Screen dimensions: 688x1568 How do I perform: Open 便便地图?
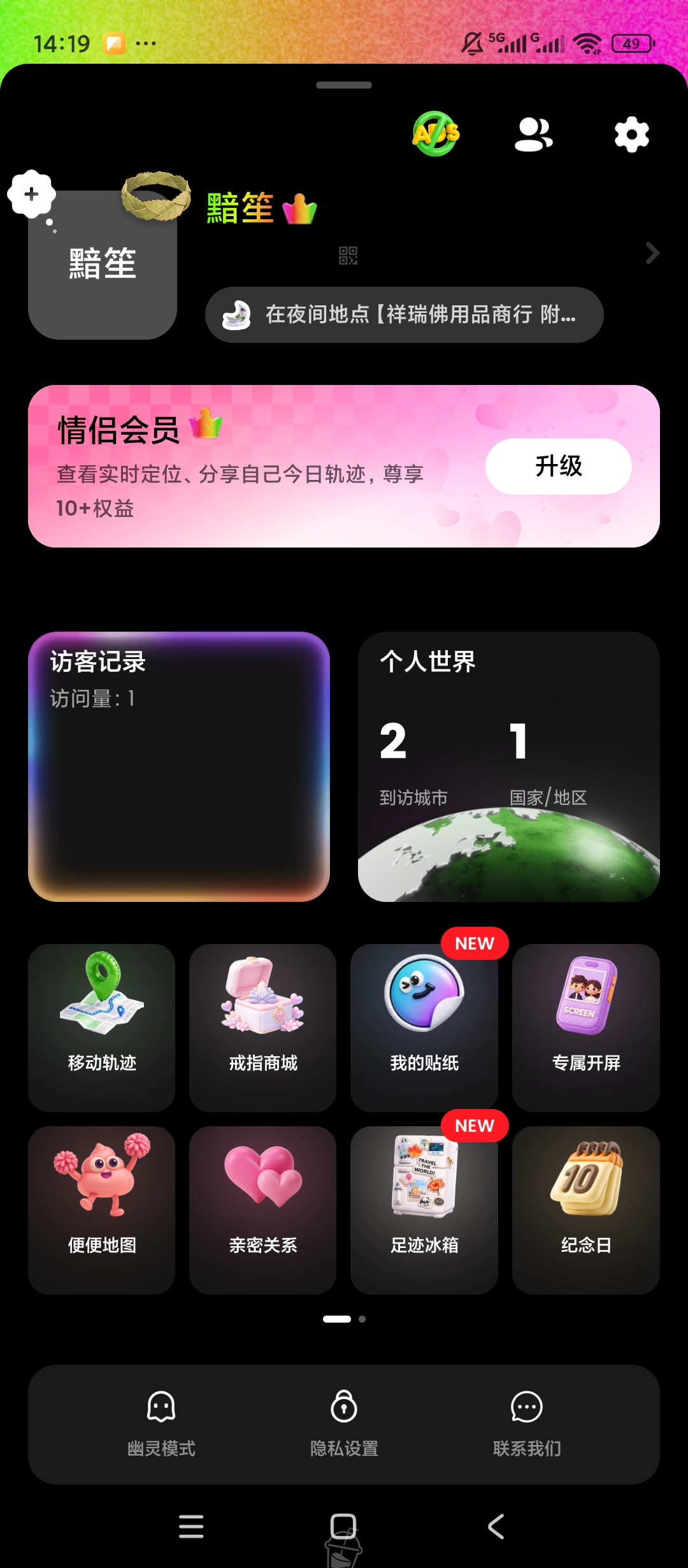click(102, 1210)
